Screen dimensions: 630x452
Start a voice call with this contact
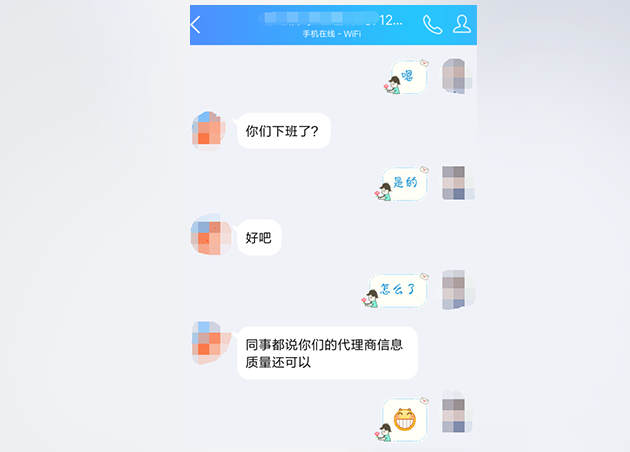click(x=432, y=25)
